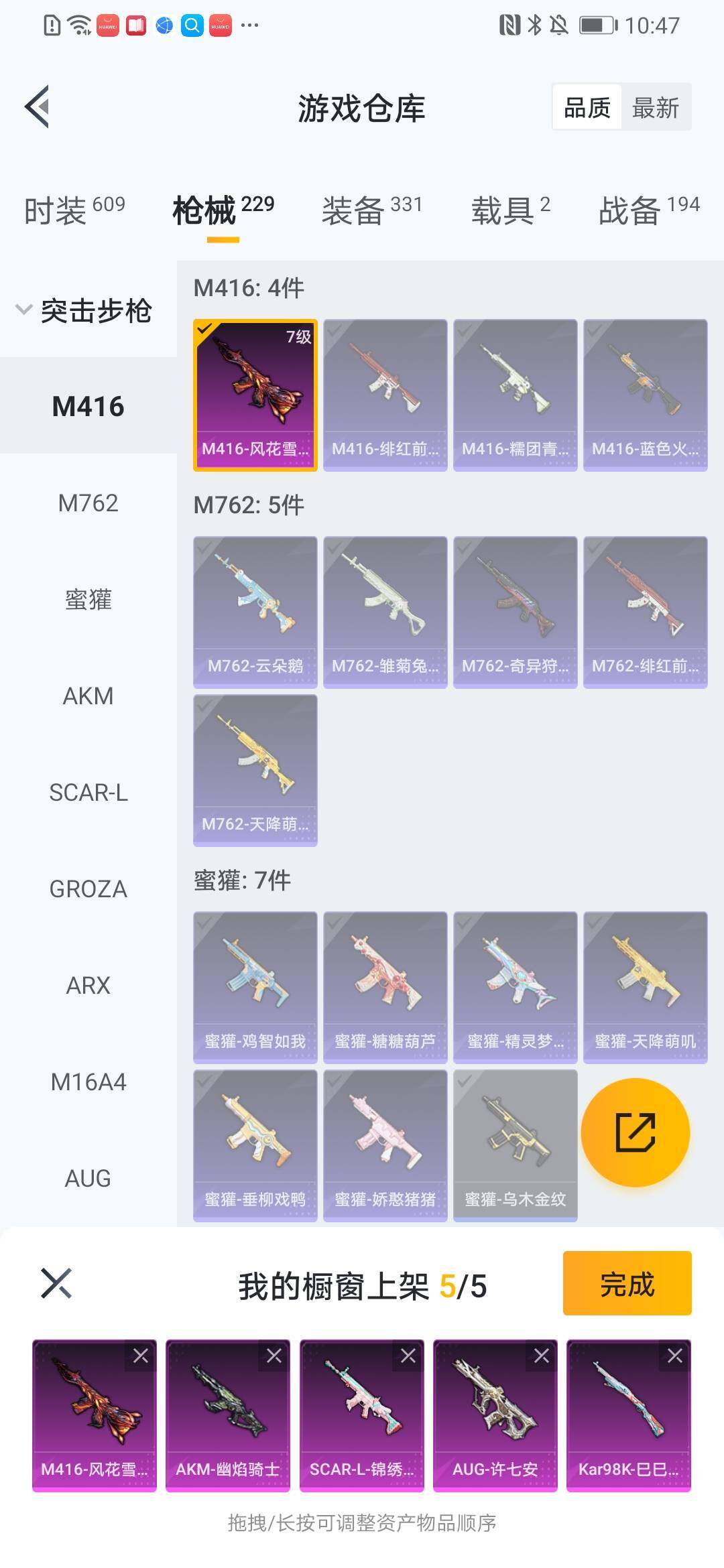Tap the orange share floating button
The image size is (724, 1568).
pos(635,1132)
